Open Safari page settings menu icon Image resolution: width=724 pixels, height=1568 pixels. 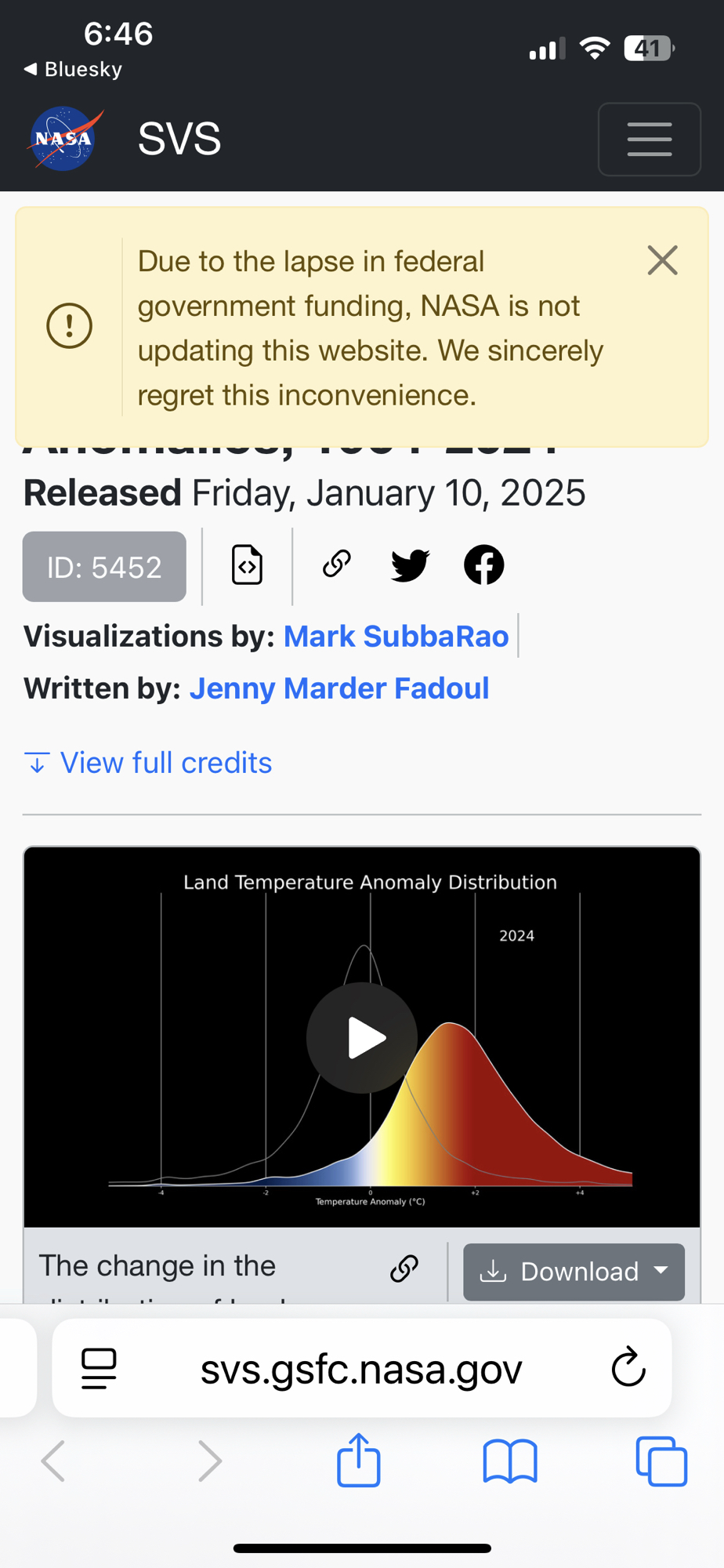(x=99, y=1369)
